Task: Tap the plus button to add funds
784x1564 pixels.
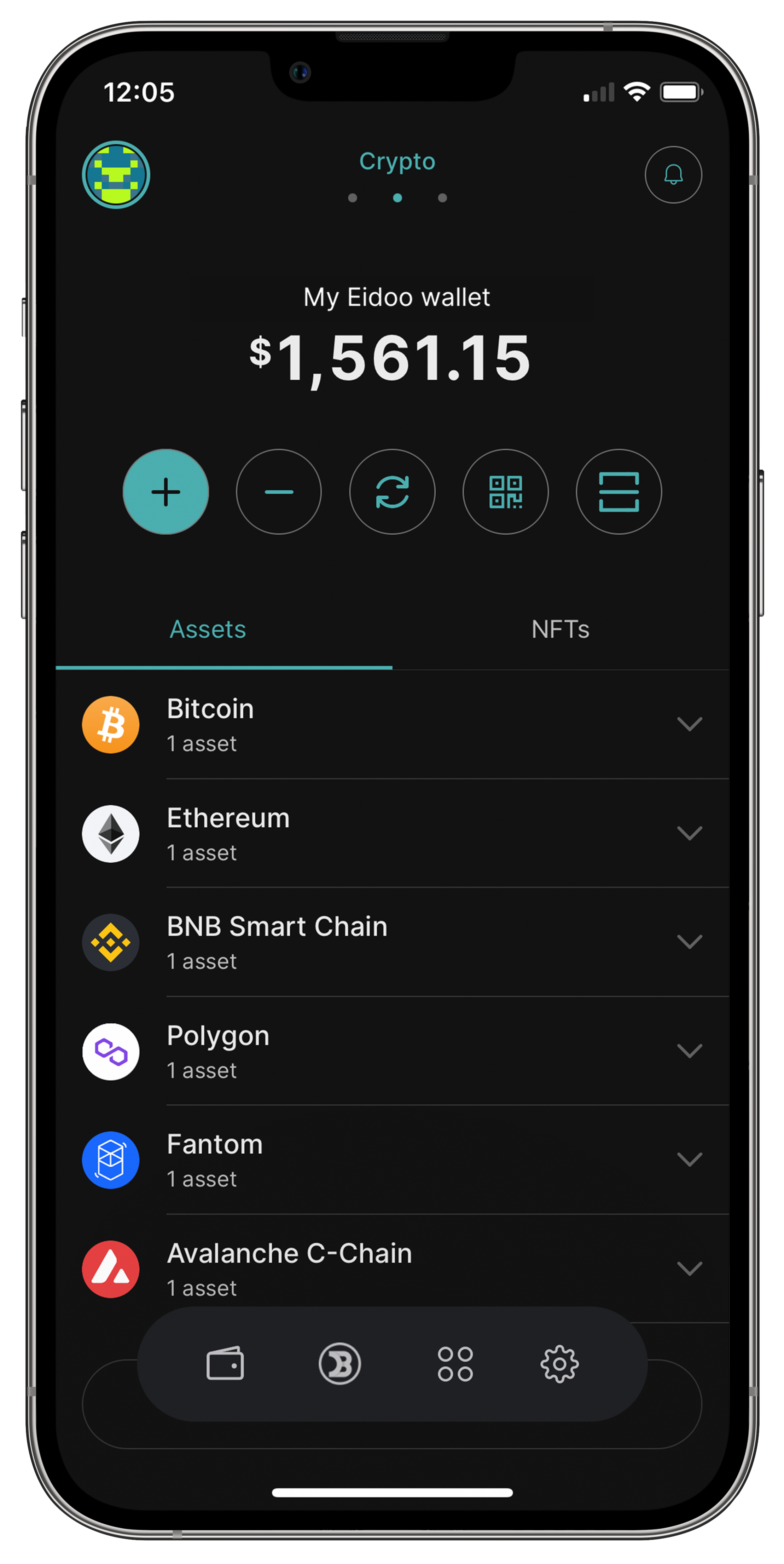Action: [165, 492]
